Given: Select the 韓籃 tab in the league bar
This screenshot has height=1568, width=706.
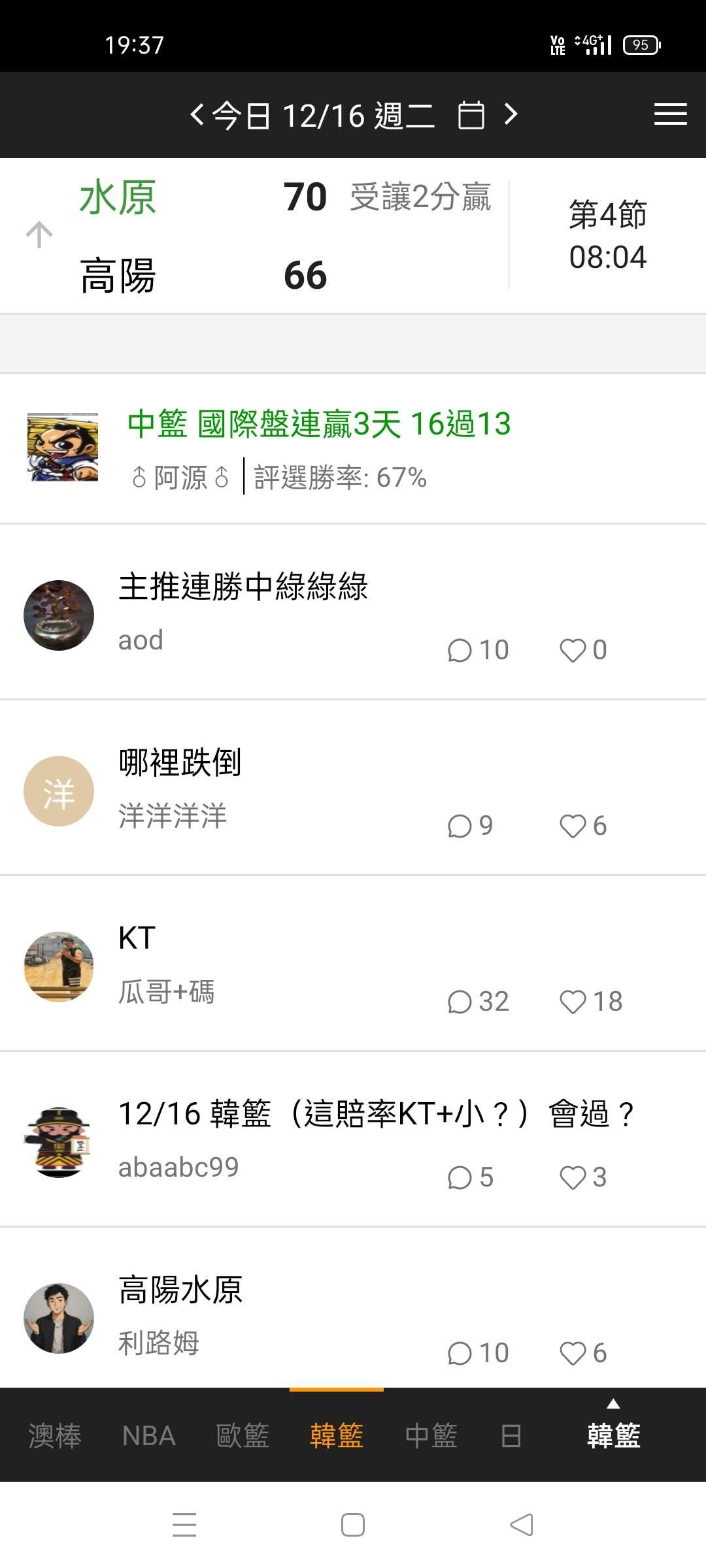Looking at the screenshot, I should [x=337, y=1436].
